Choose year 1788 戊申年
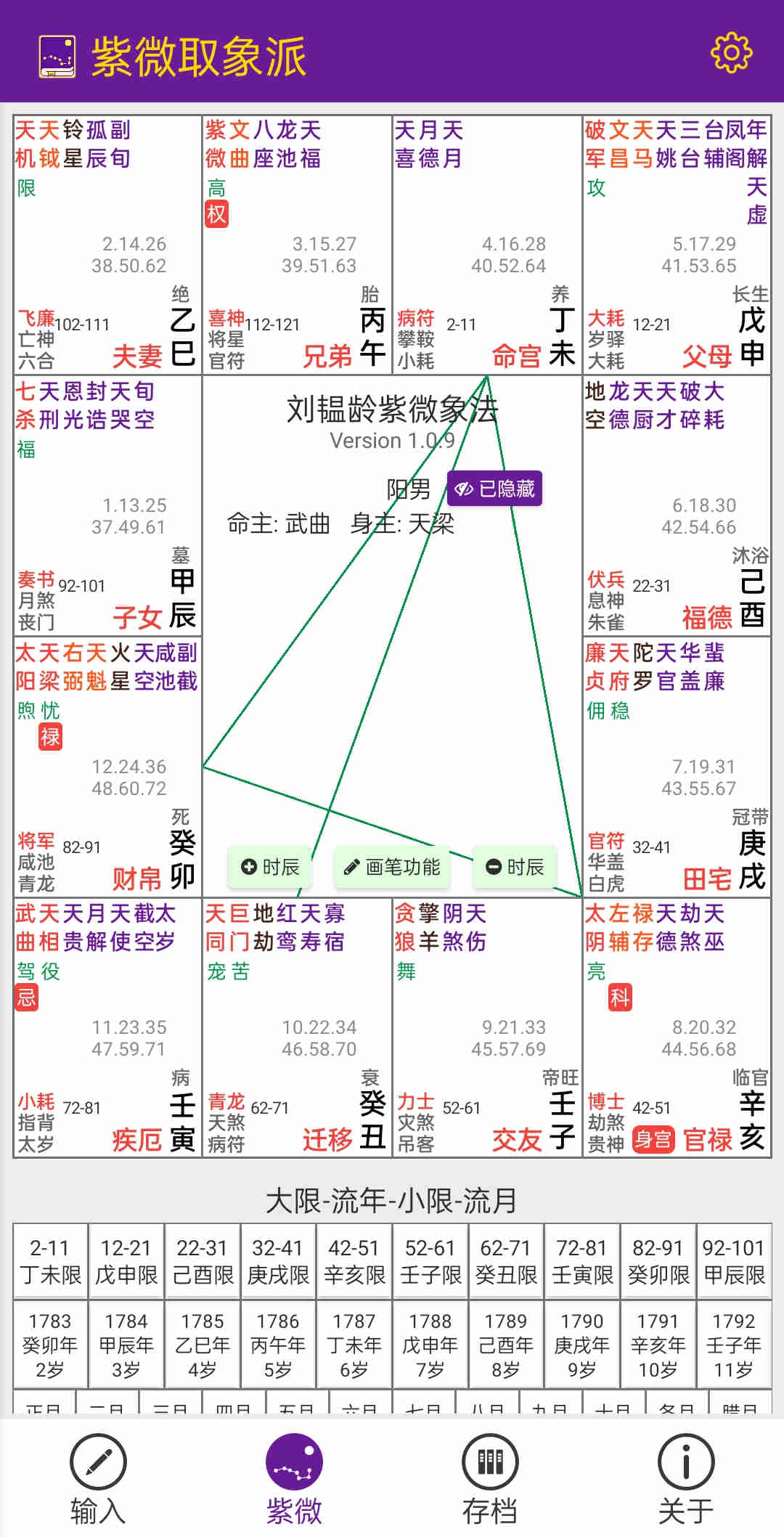 coord(430,1345)
